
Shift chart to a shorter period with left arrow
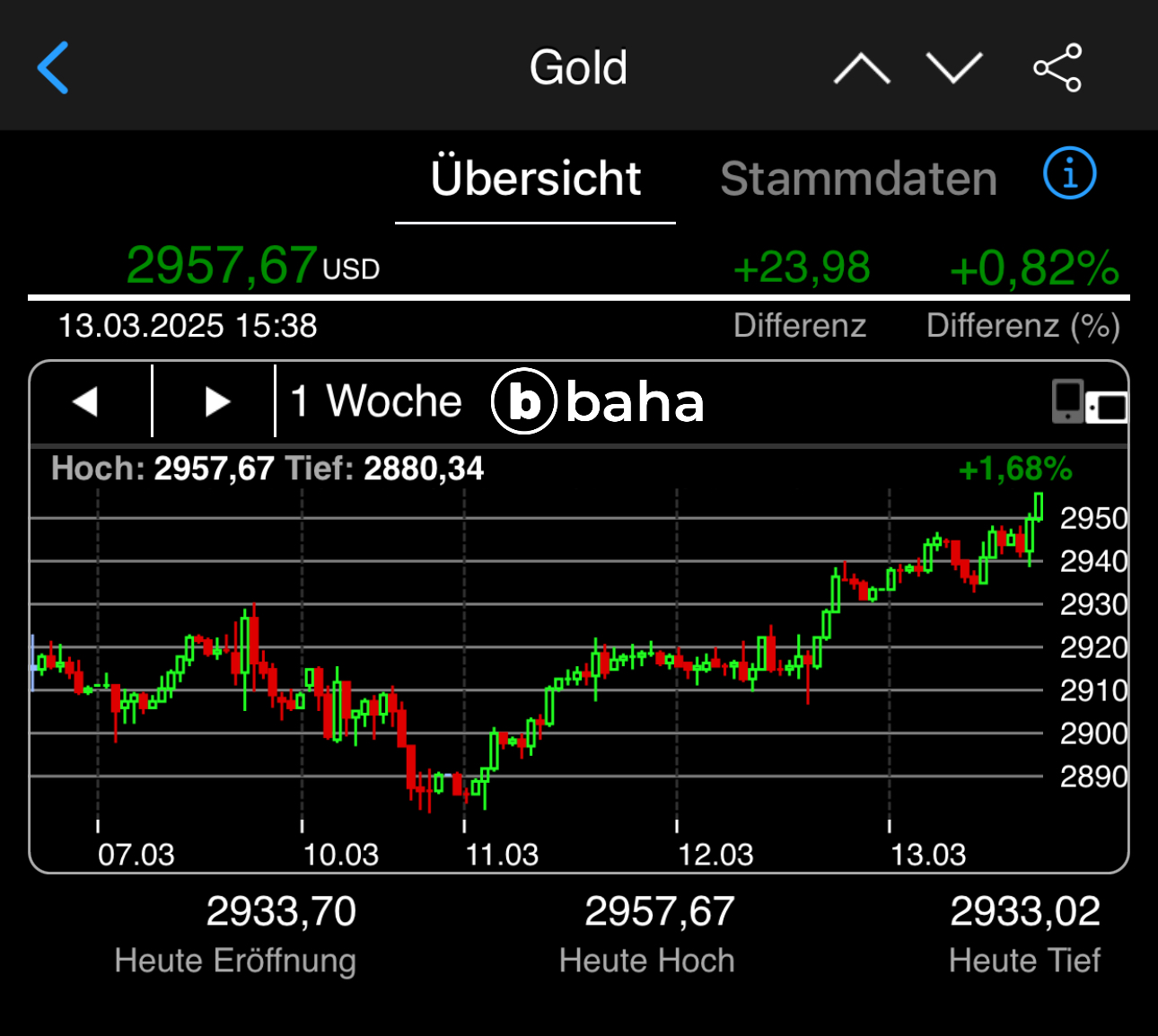pos(86,401)
